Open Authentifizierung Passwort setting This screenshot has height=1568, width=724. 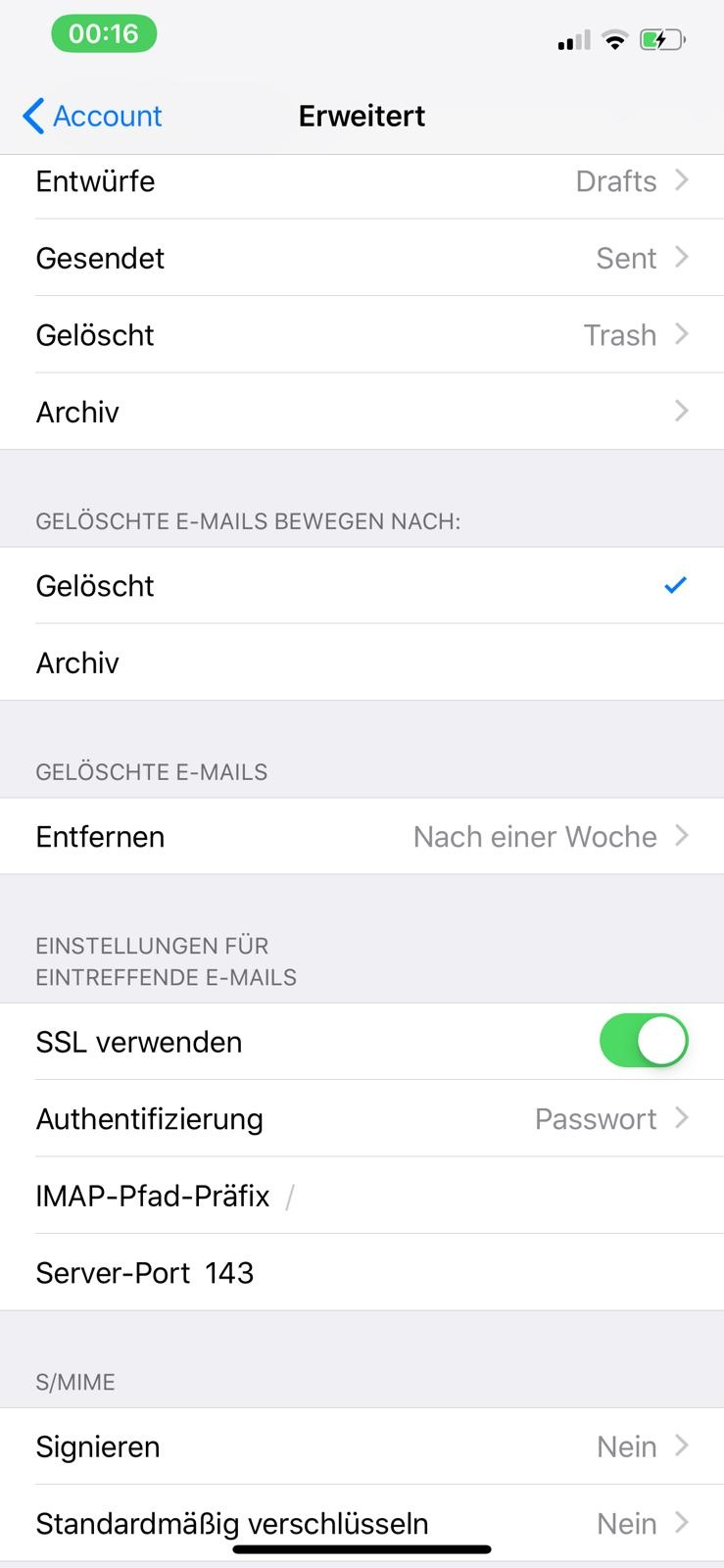coord(362,1118)
